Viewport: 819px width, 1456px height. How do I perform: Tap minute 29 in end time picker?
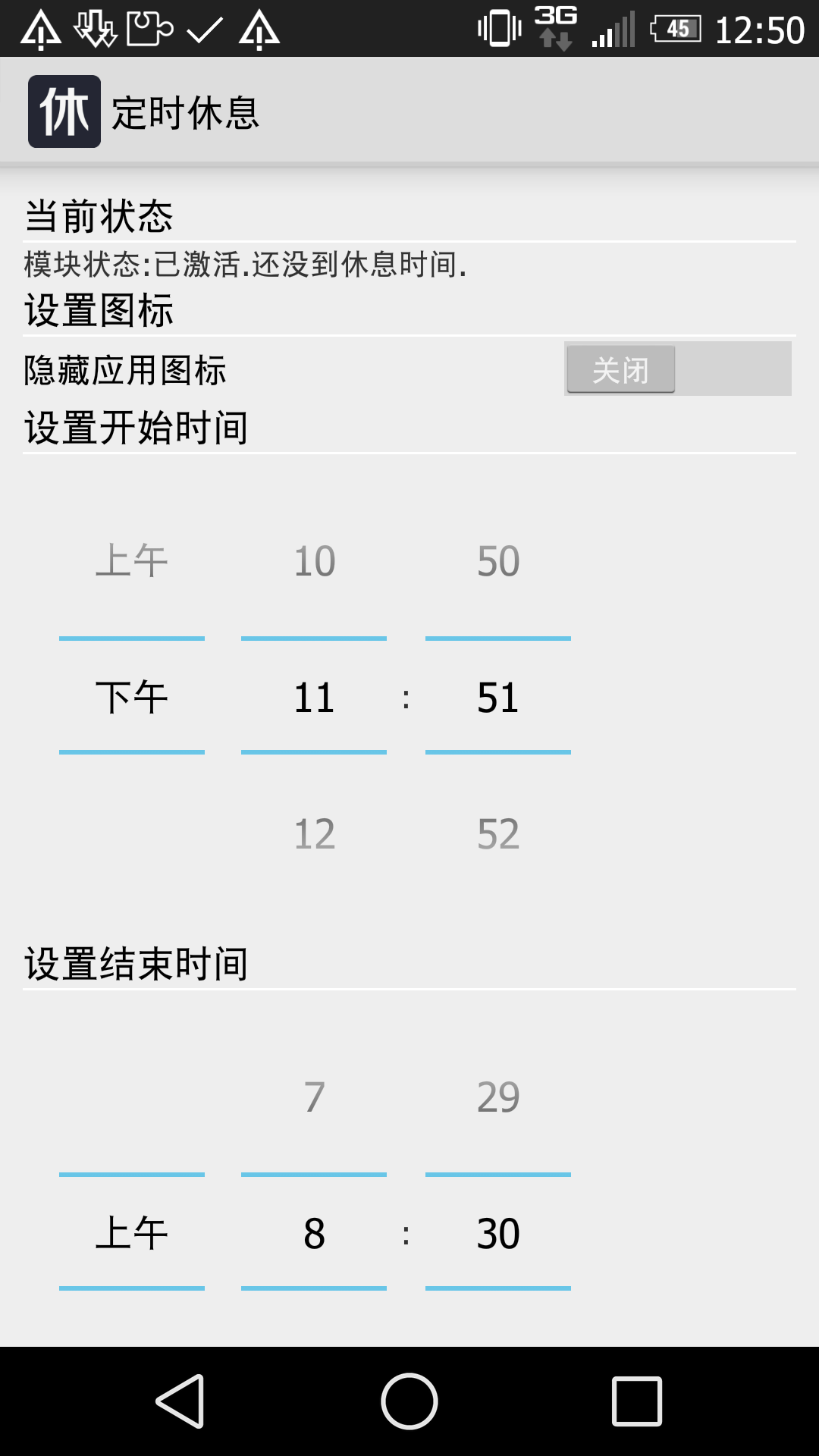498,1097
